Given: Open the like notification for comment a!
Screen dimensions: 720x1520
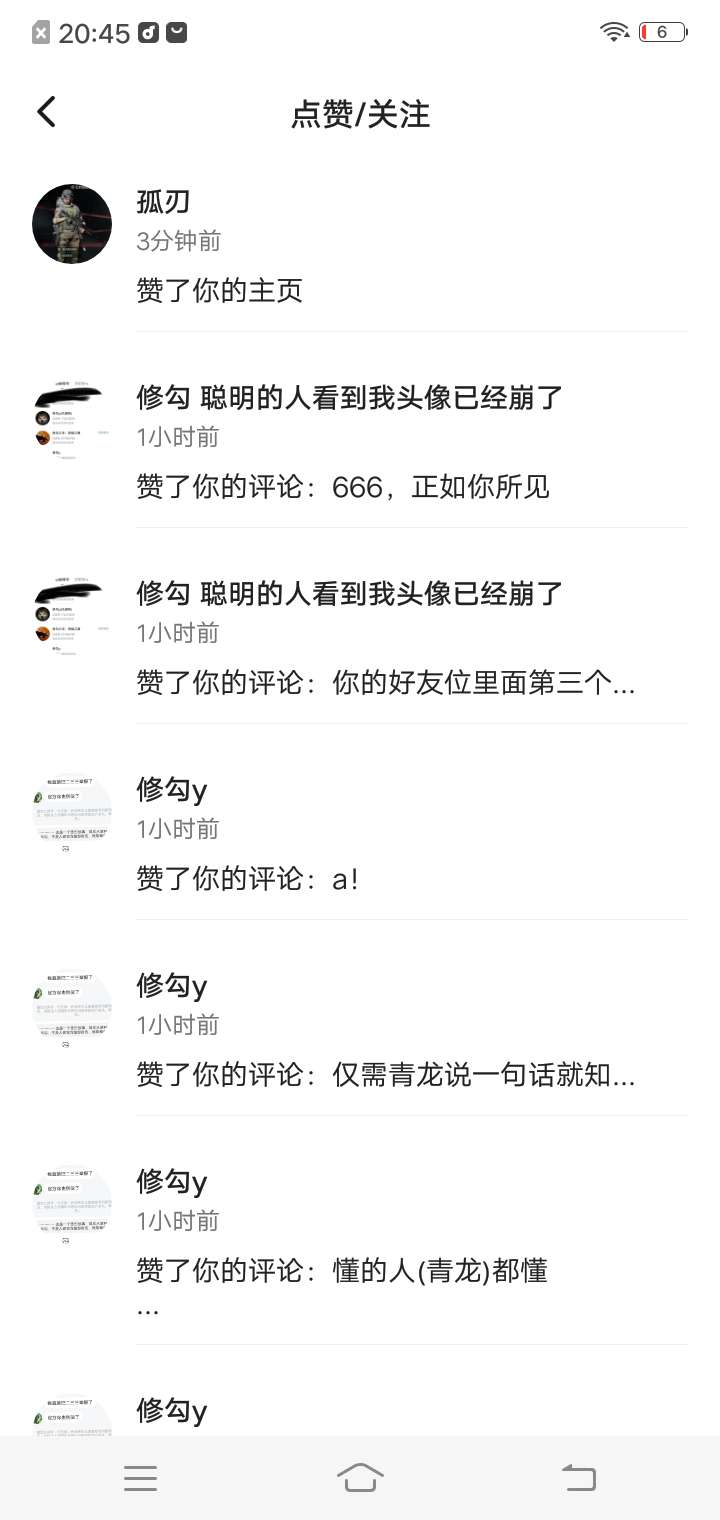Looking at the screenshot, I should pyautogui.click(x=247, y=879).
